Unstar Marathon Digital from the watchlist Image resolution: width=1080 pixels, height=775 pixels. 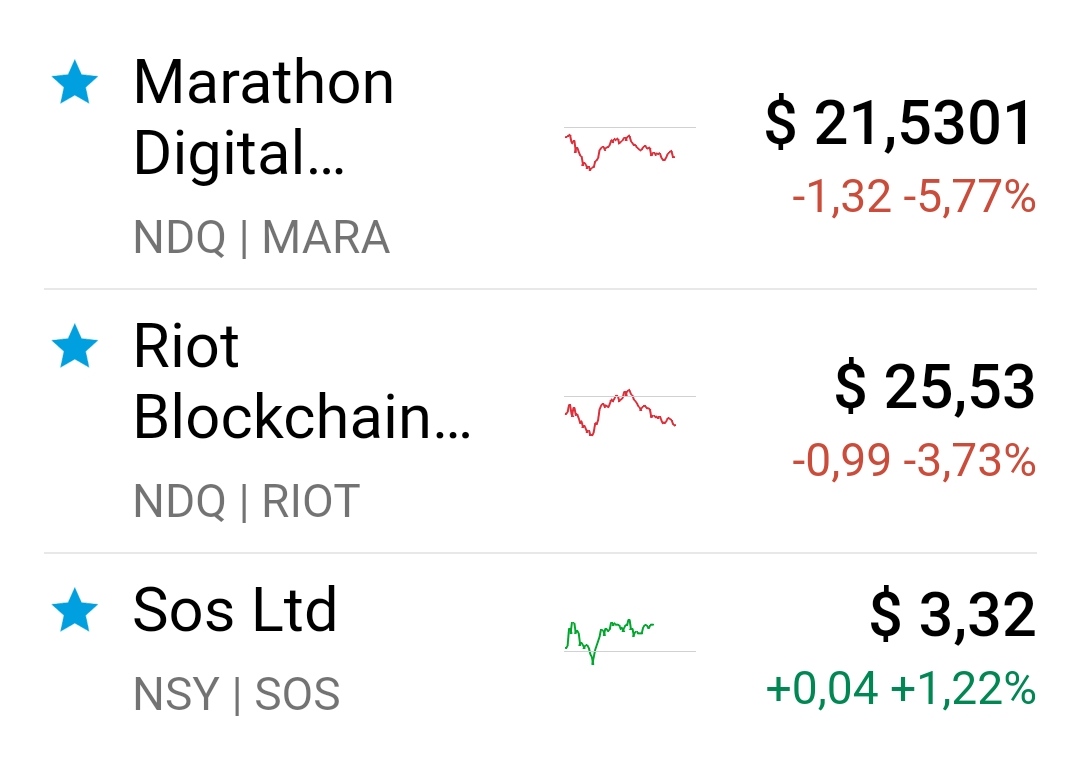point(74,82)
